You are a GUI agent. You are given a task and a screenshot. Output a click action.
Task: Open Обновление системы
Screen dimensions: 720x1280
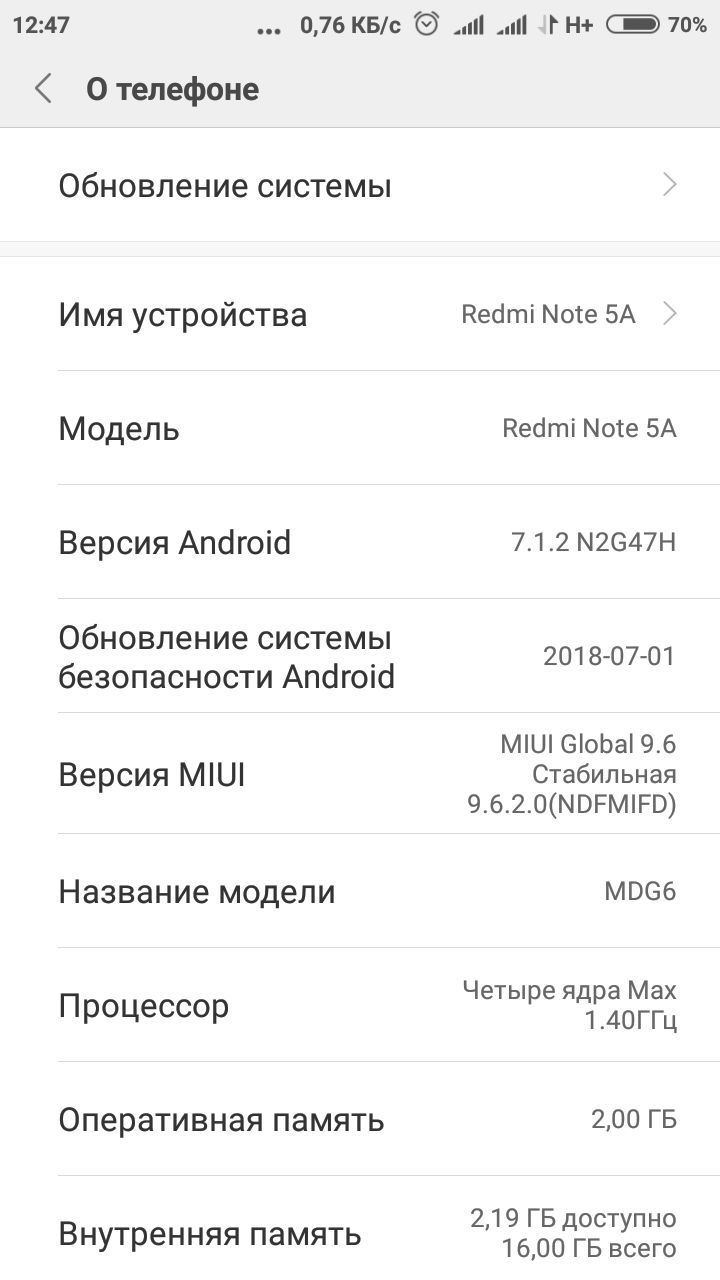(360, 186)
